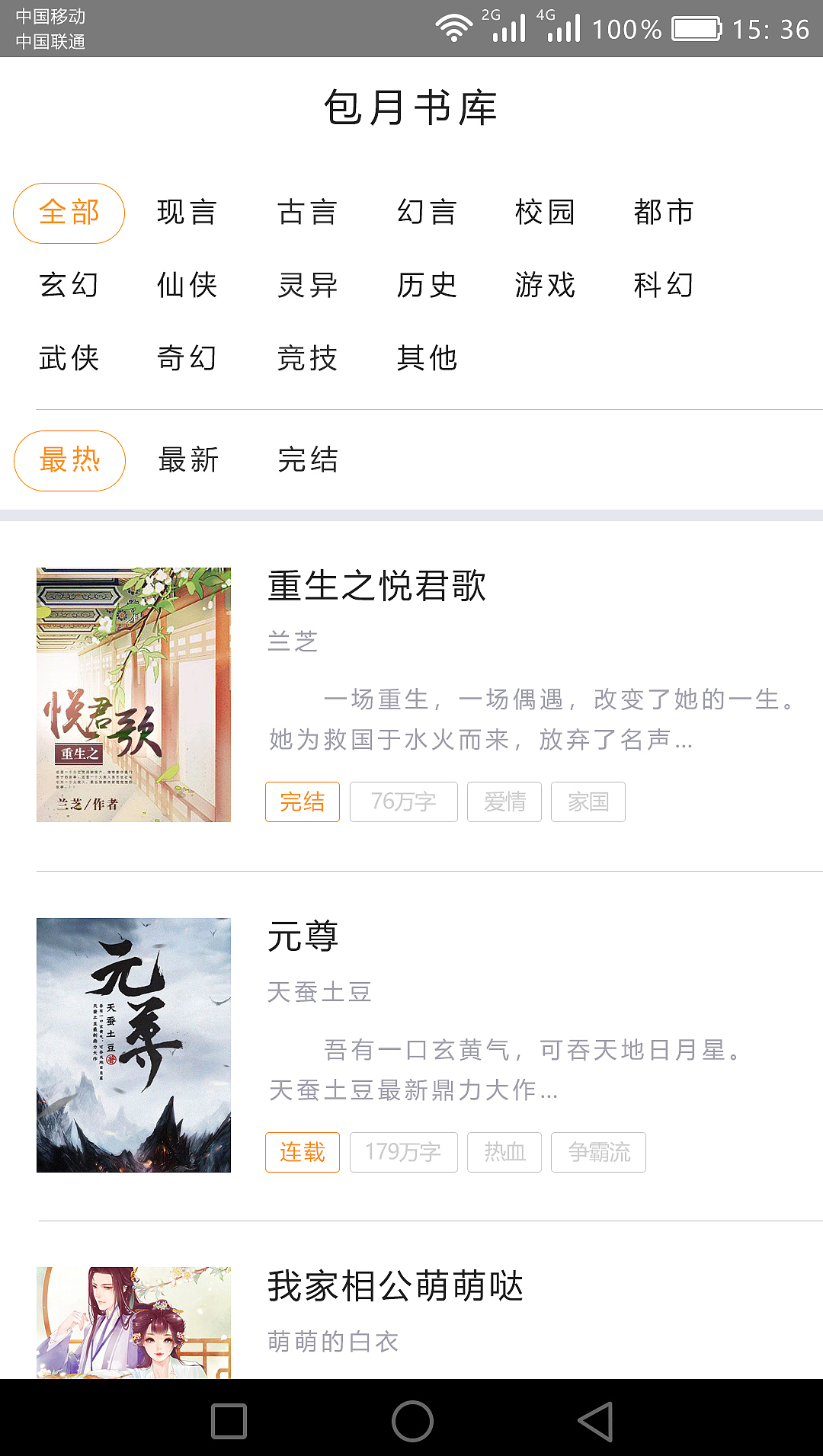The height and width of the screenshot is (1456, 823).
Task: Tap the Wi-Fi status icon
Action: click(x=453, y=29)
